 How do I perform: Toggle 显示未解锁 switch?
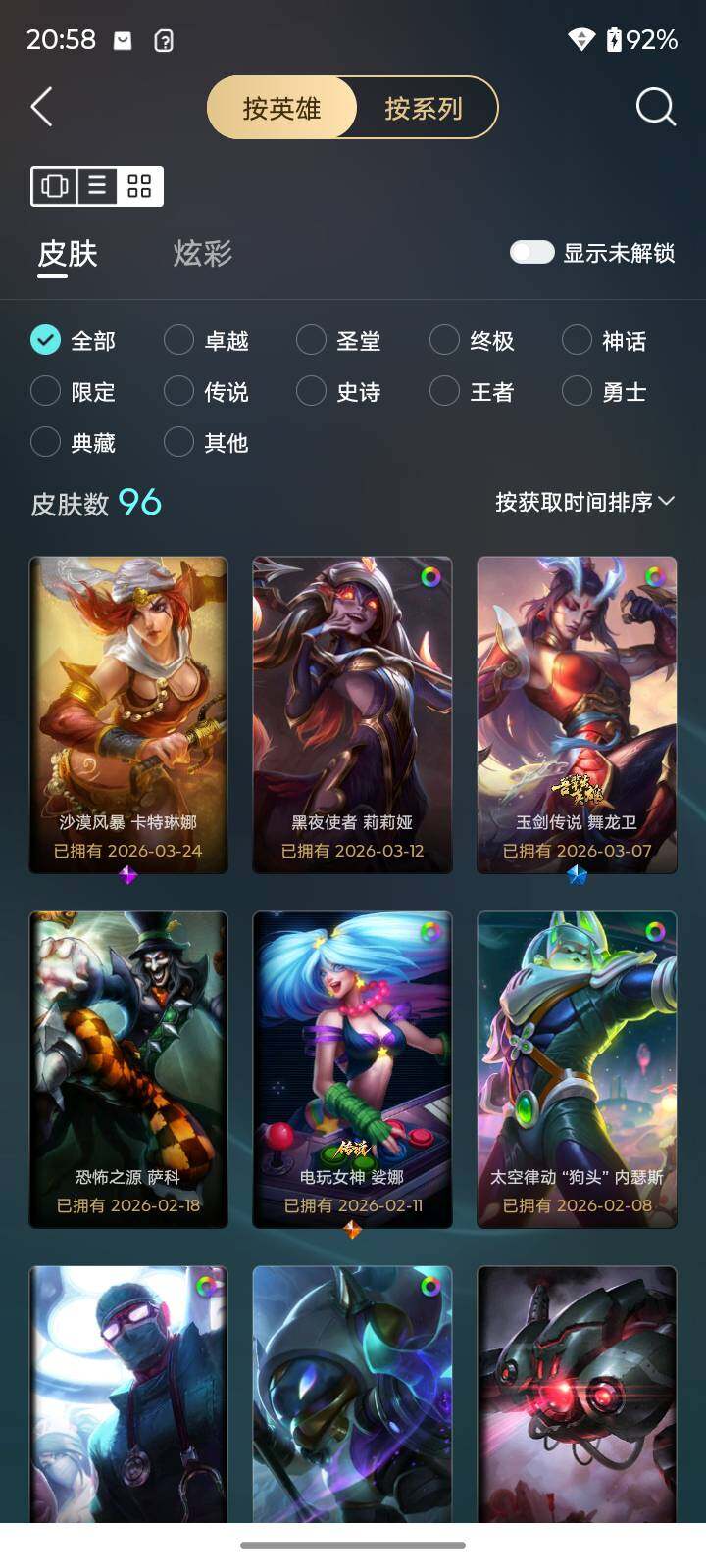[x=532, y=253]
